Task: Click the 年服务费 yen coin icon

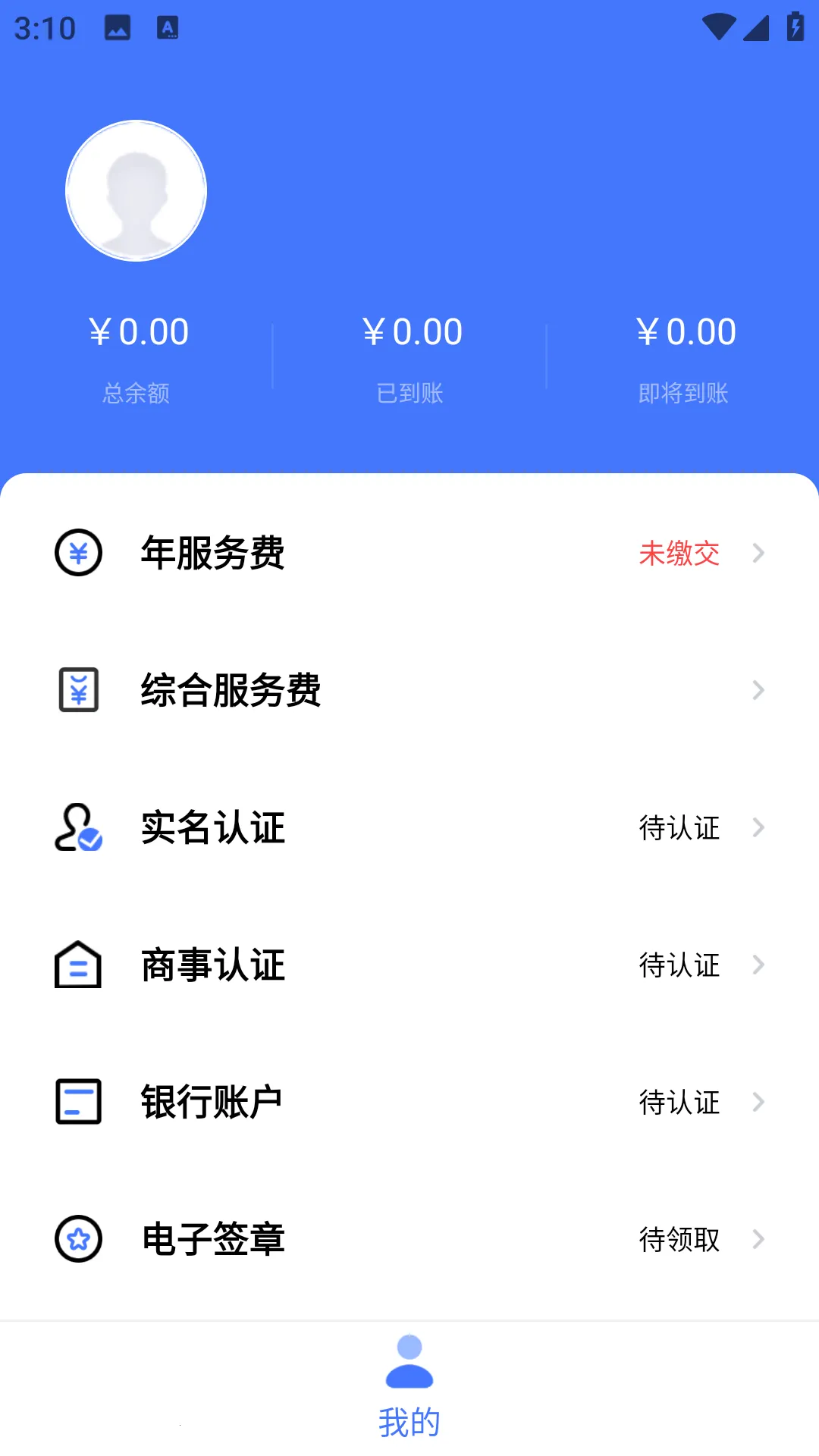Action: [78, 554]
